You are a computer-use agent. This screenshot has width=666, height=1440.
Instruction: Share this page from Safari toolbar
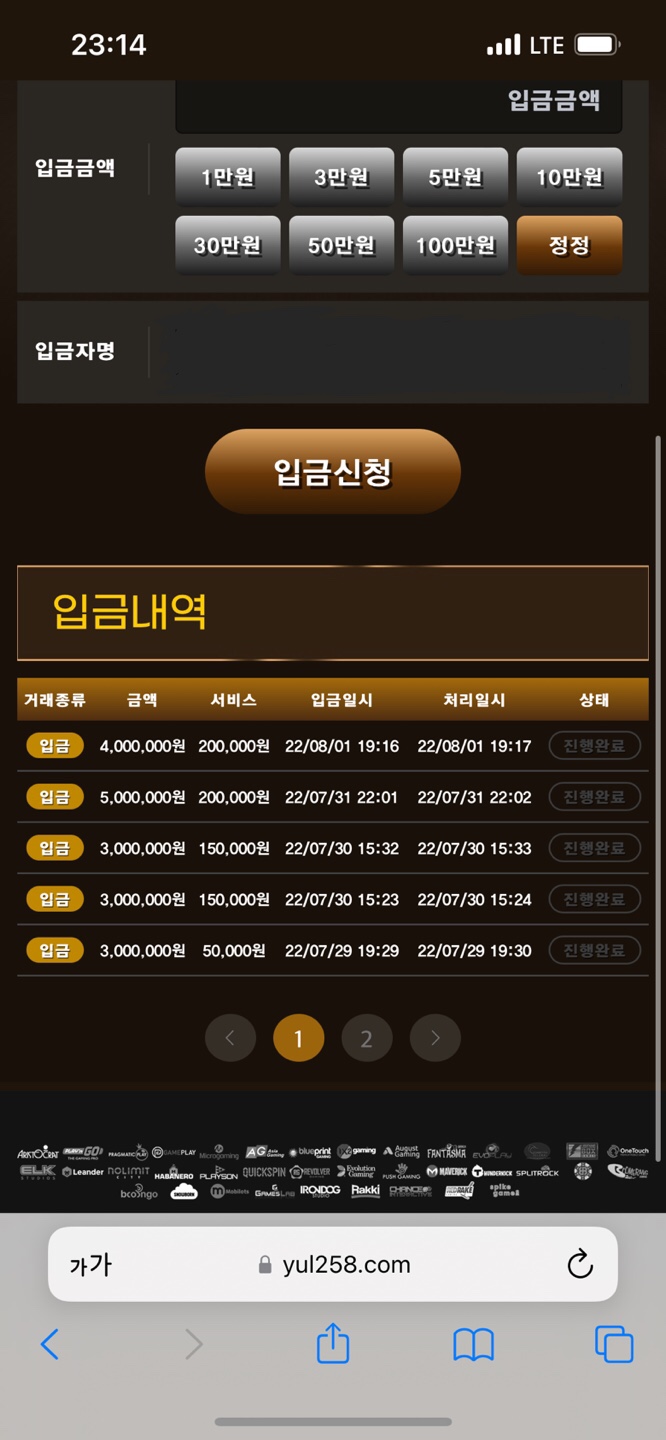(333, 1345)
